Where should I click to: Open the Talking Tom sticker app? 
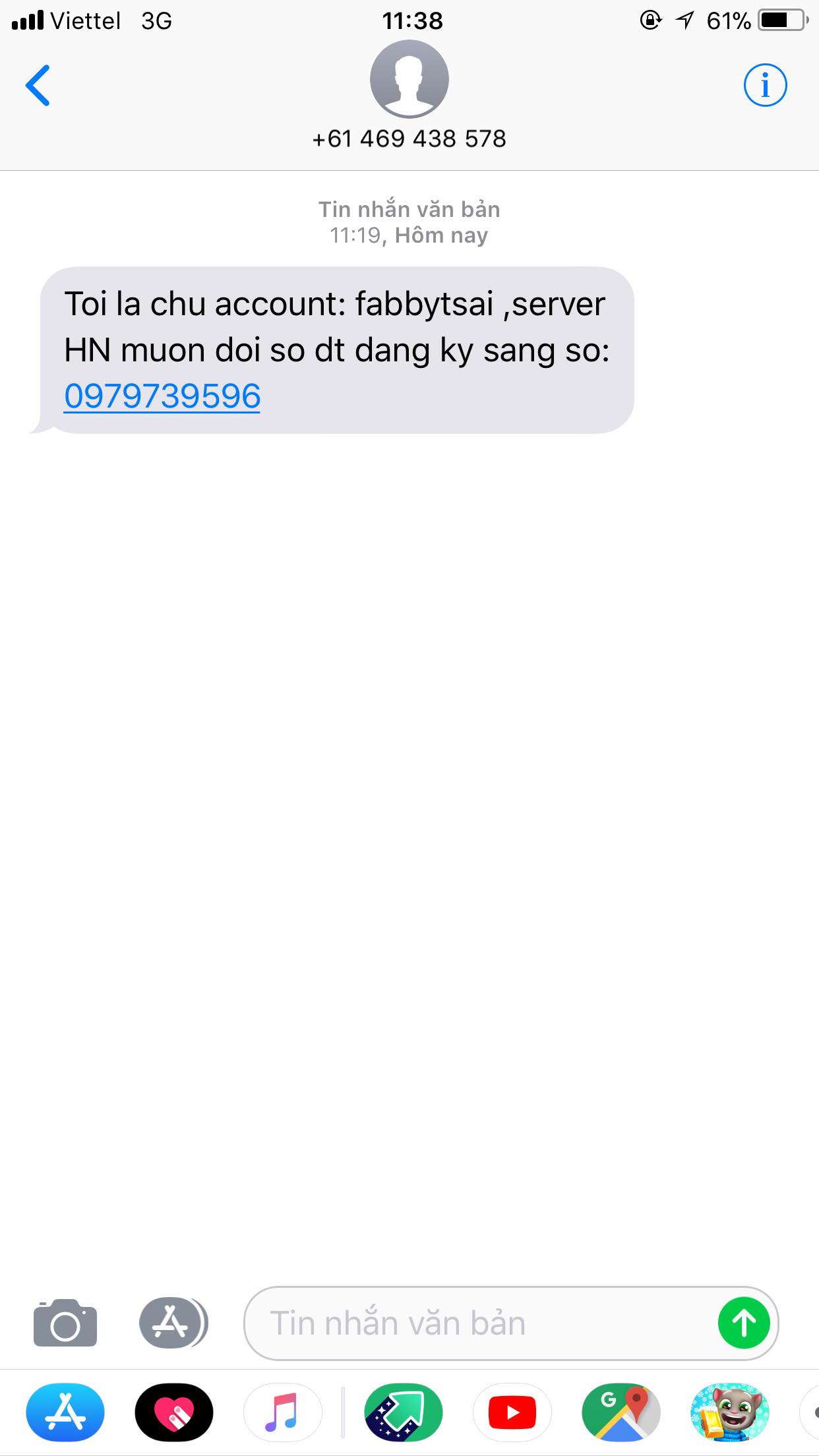point(730,1412)
